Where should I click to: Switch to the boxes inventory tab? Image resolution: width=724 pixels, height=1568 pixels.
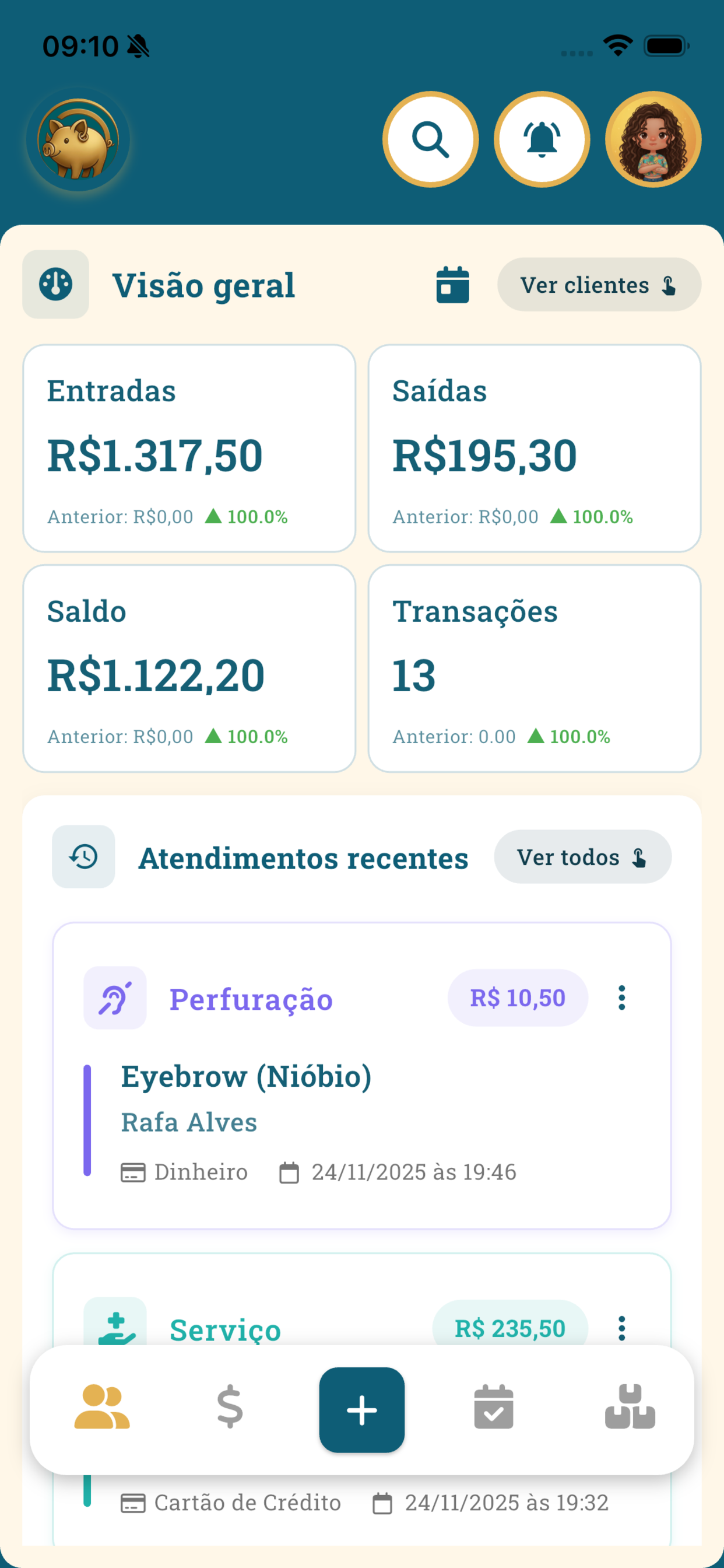pyautogui.click(x=630, y=1406)
